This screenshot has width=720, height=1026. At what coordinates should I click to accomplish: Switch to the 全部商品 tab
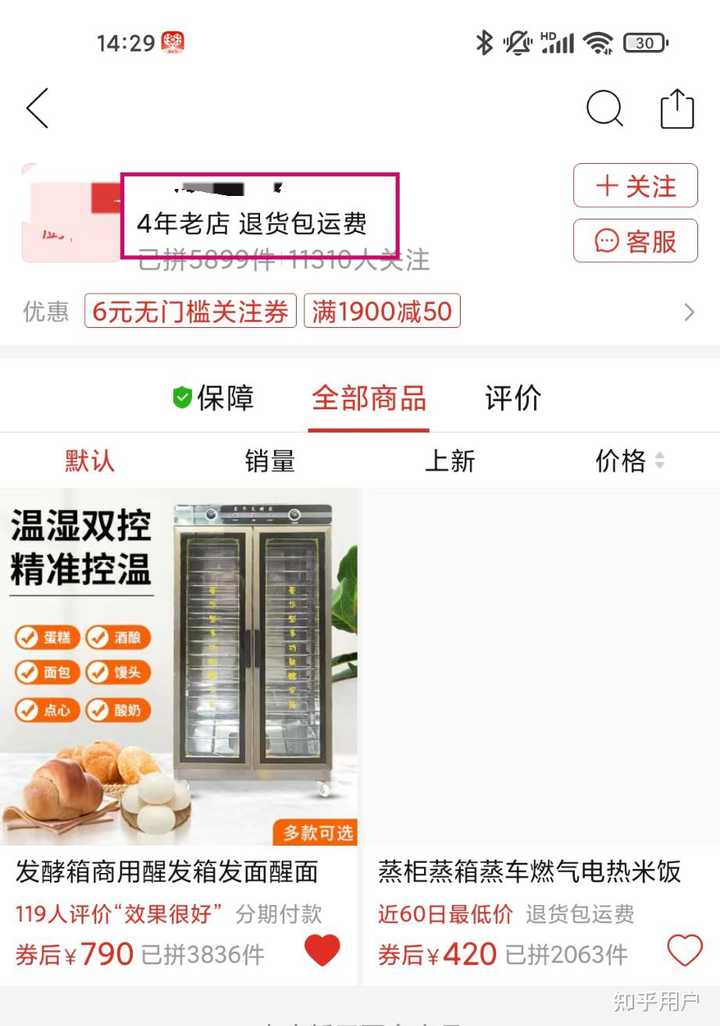click(369, 398)
